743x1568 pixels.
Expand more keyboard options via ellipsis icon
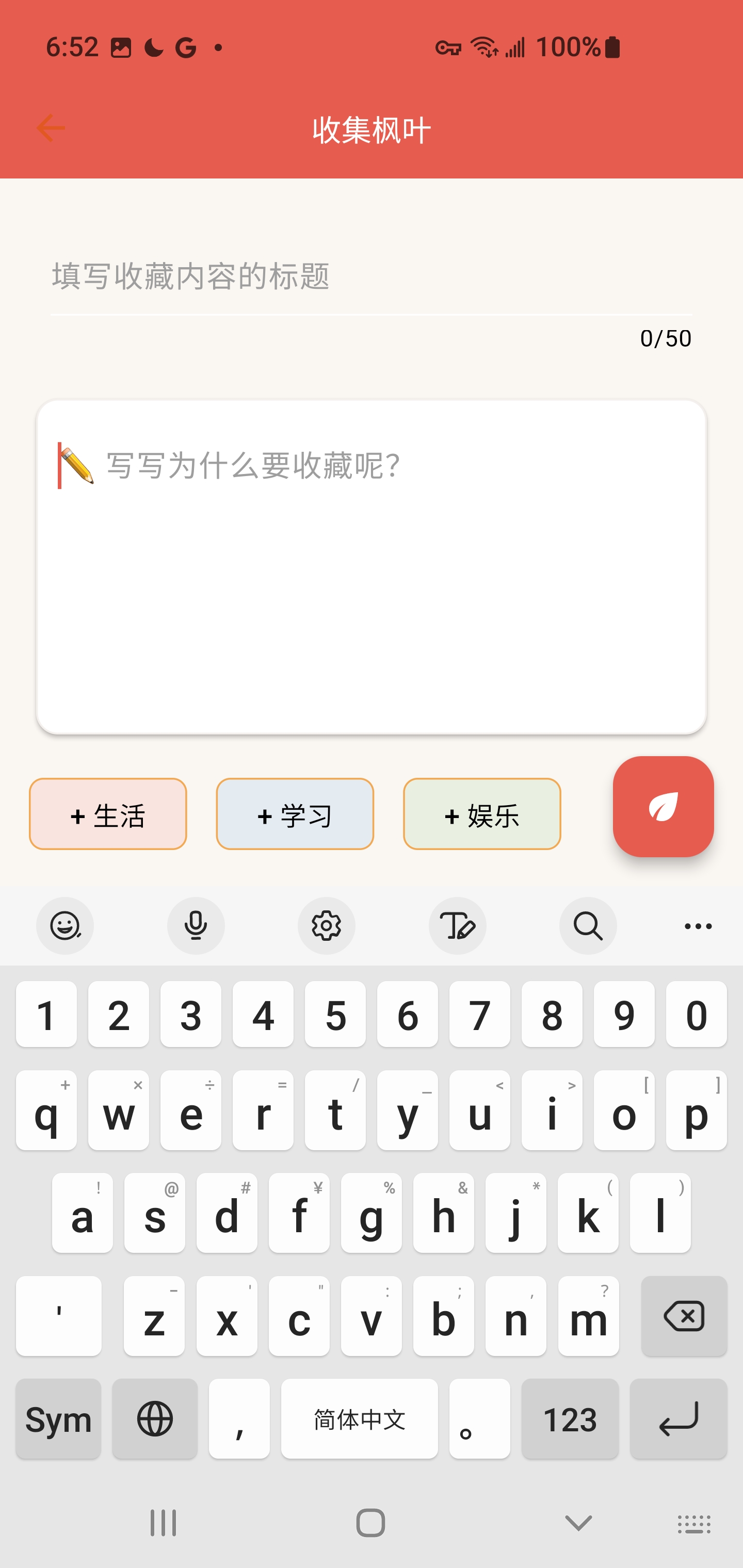pyautogui.click(x=696, y=926)
